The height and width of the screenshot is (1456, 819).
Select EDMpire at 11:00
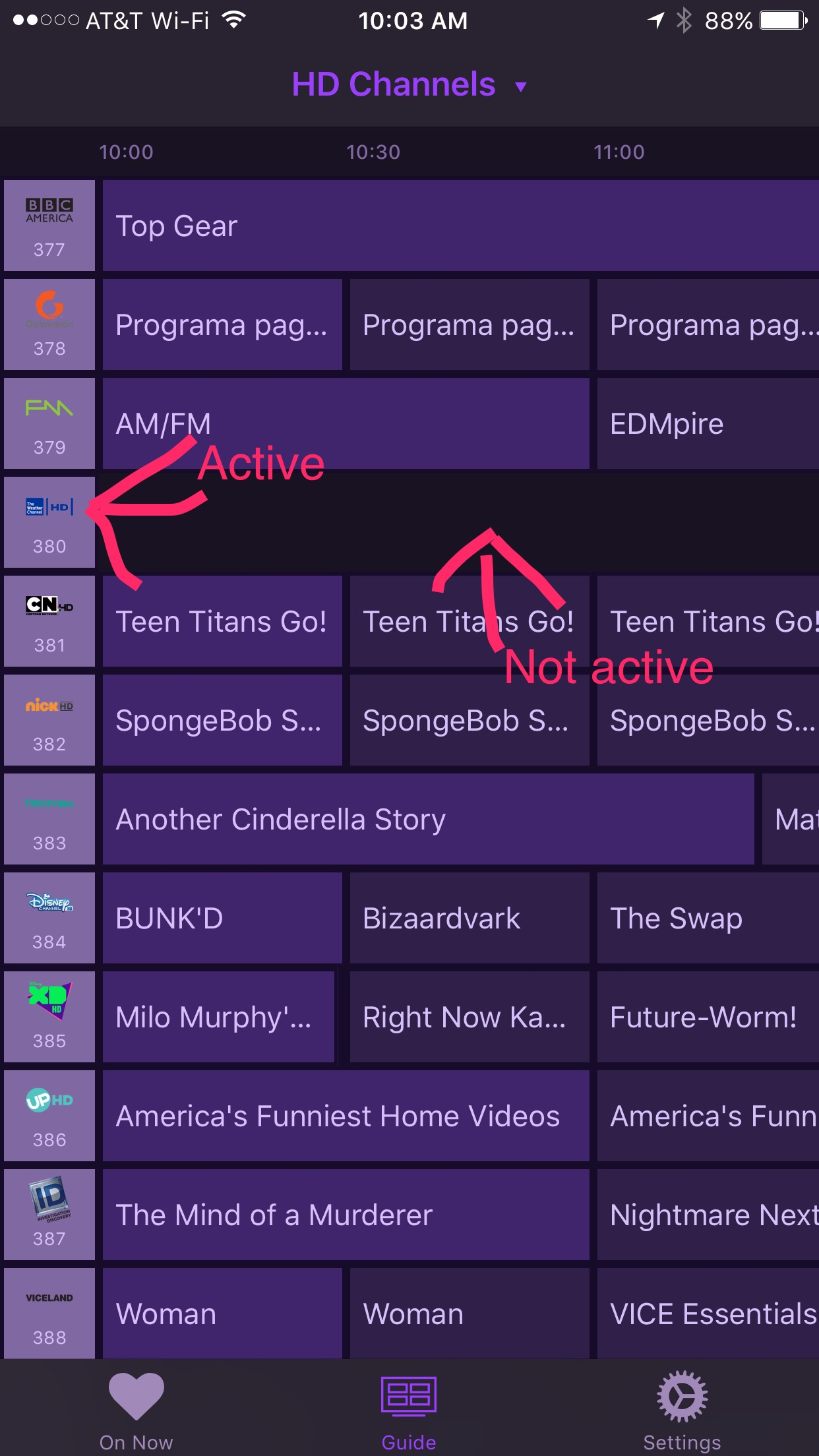pyautogui.click(x=707, y=423)
